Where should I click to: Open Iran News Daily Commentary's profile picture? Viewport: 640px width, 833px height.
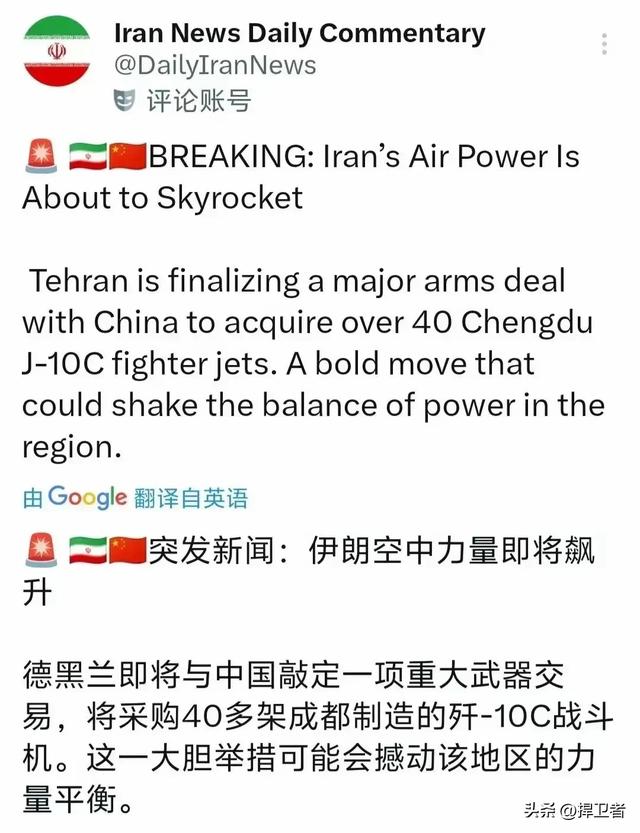(56, 50)
